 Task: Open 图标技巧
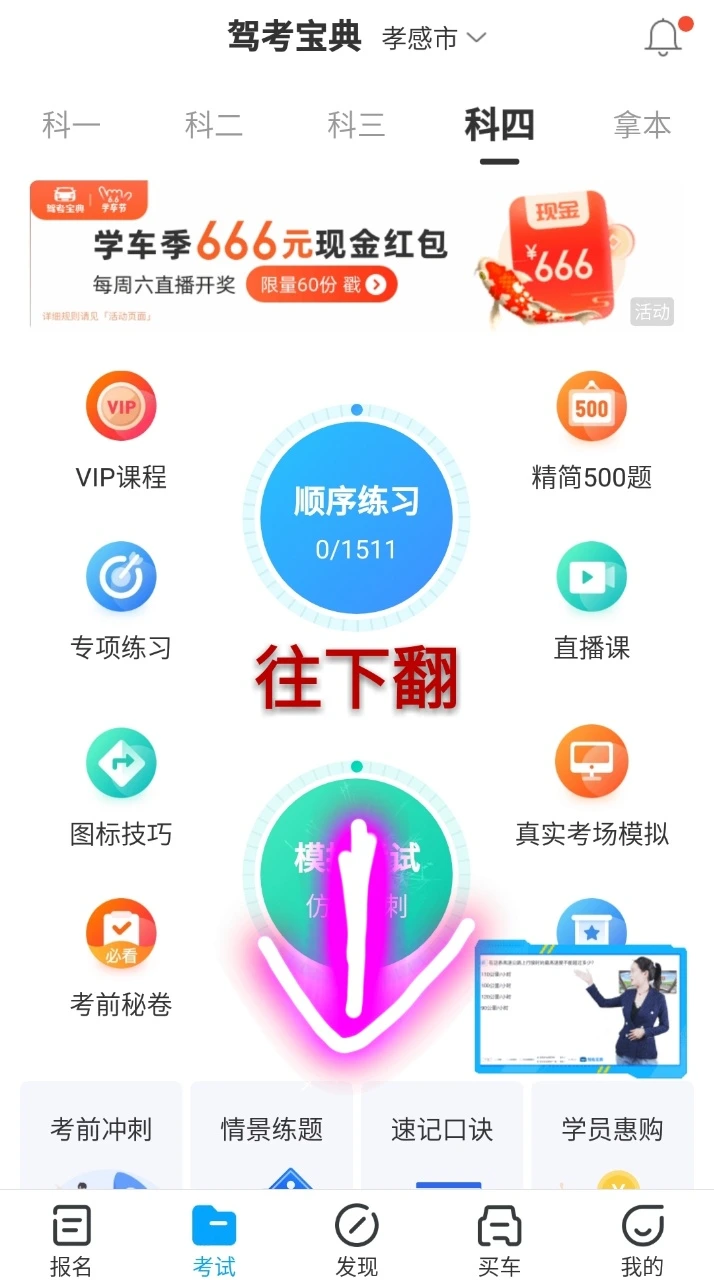(121, 787)
